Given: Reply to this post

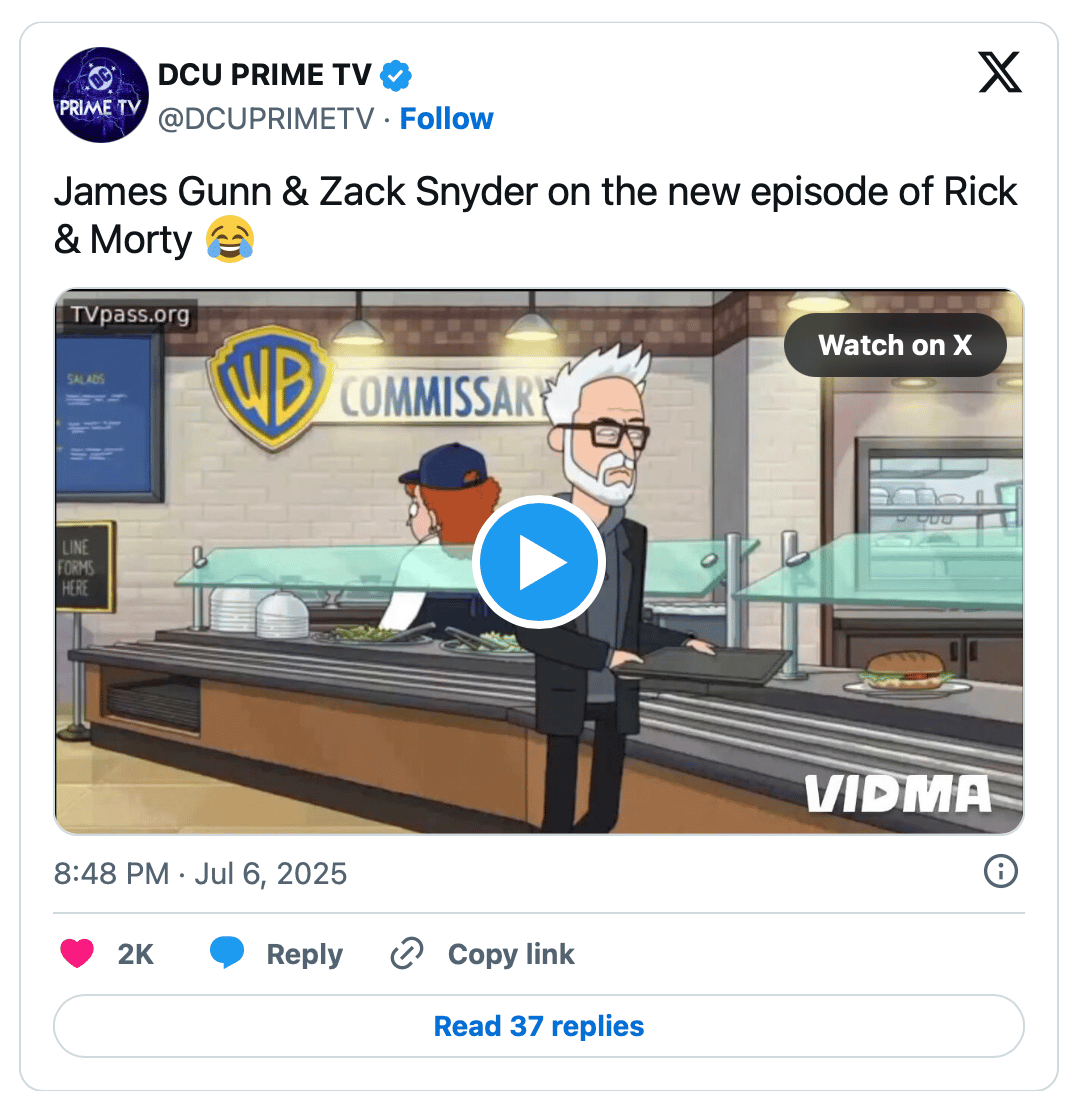Looking at the screenshot, I should pos(277,954).
